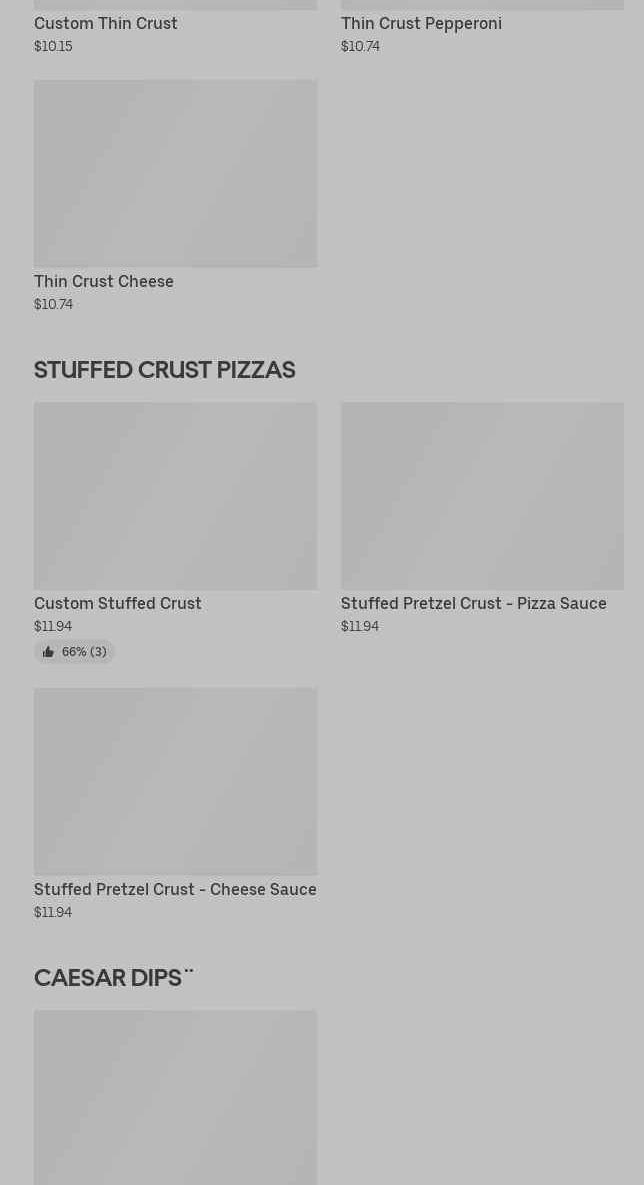Open the Custom Thin Crust item
644x1185 pixels.
pyautogui.click(x=106, y=23)
